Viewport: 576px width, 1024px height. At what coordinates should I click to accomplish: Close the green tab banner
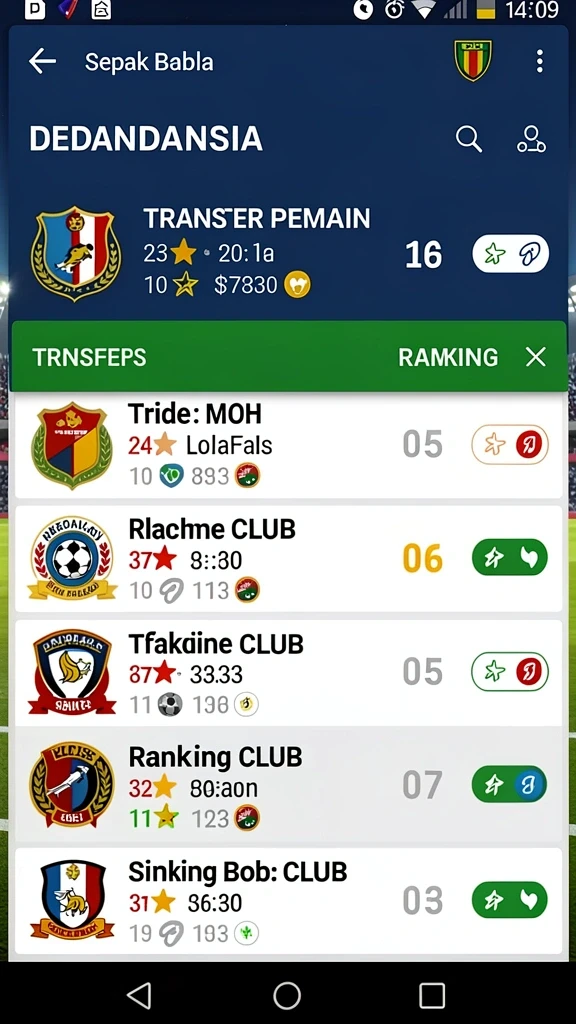[536, 357]
